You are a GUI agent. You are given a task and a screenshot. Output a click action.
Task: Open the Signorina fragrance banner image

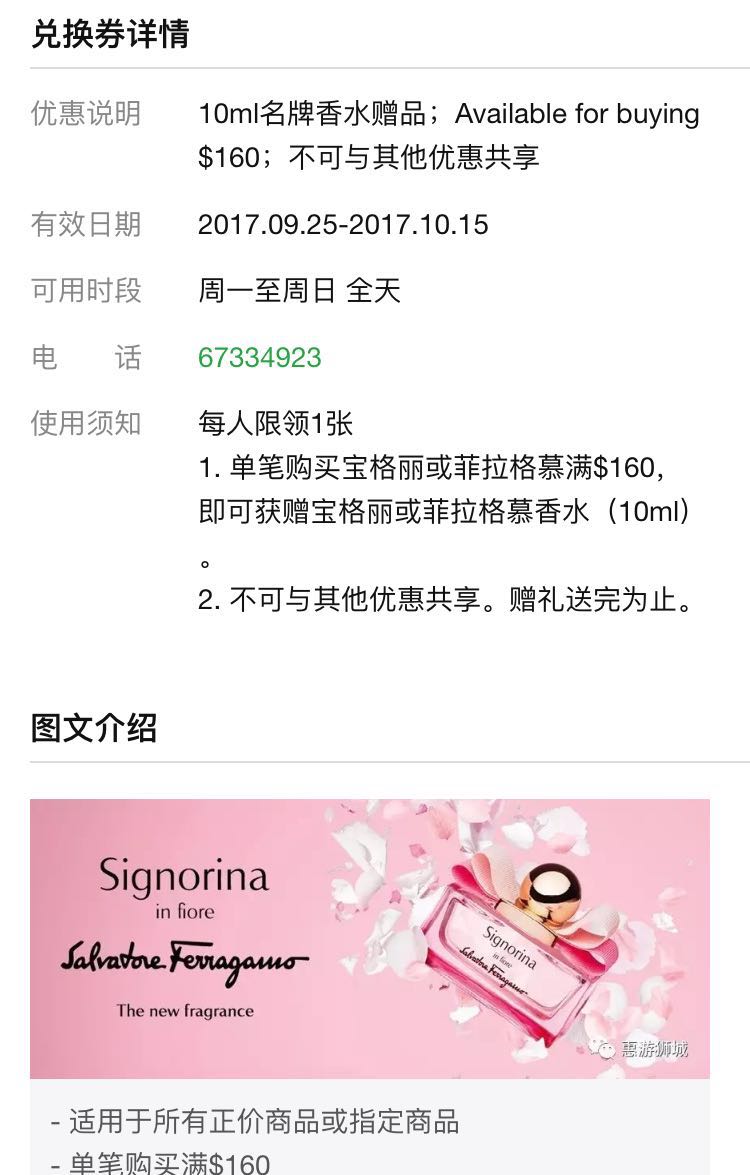pyautogui.click(x=370, y=937)
